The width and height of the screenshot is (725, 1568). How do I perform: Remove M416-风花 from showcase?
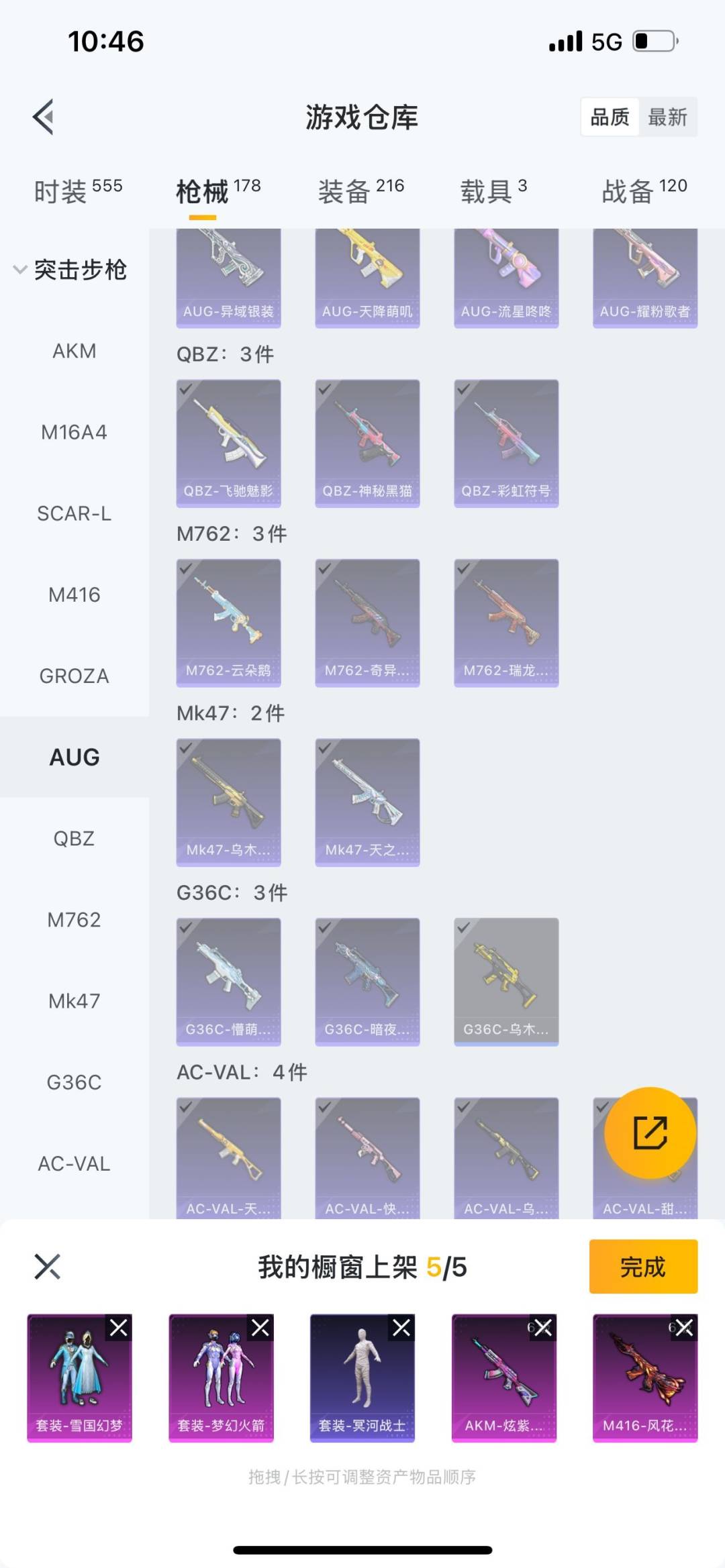[684, 1328]
